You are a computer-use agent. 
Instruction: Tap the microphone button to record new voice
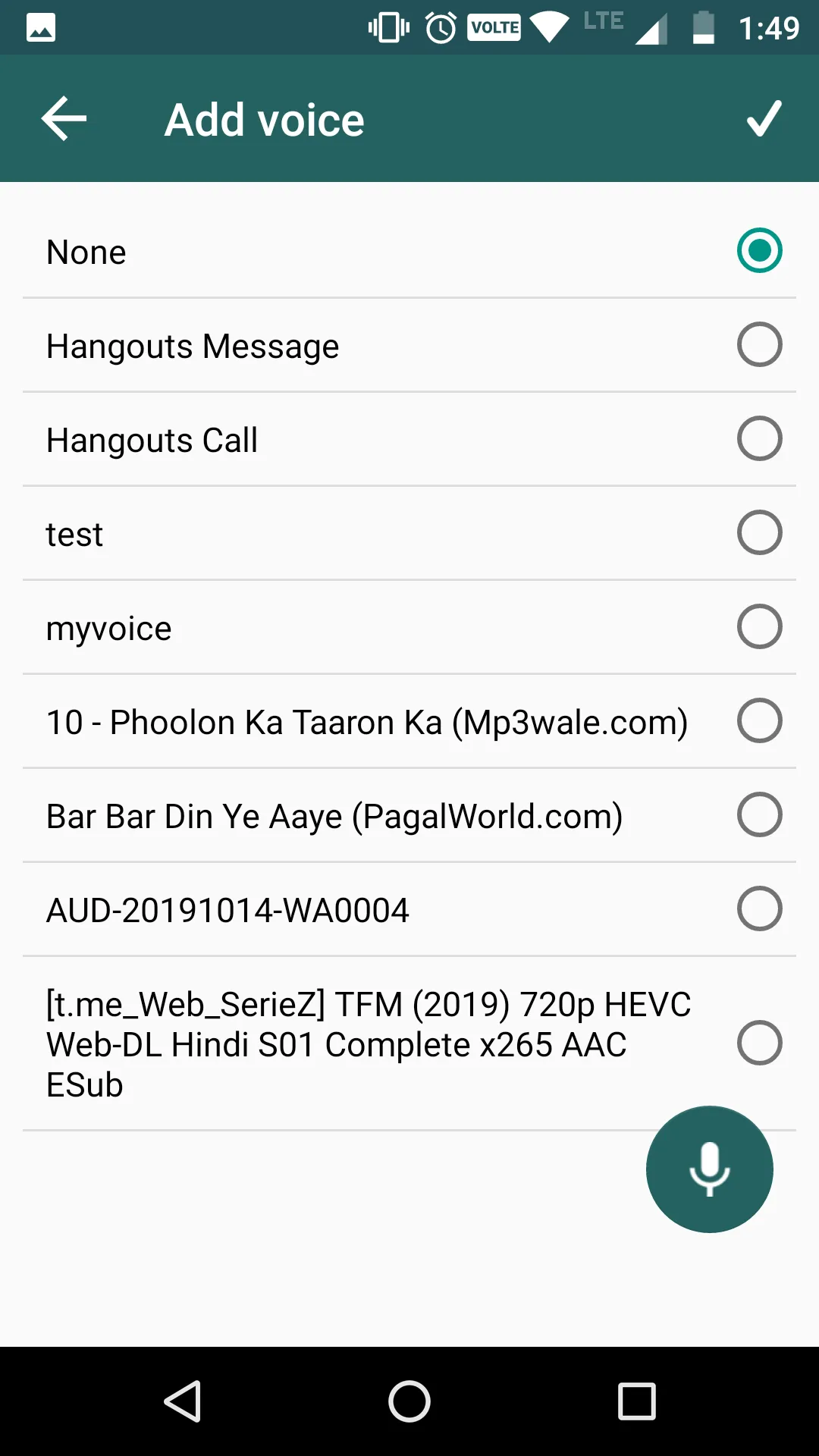[x=709, y=1170]
